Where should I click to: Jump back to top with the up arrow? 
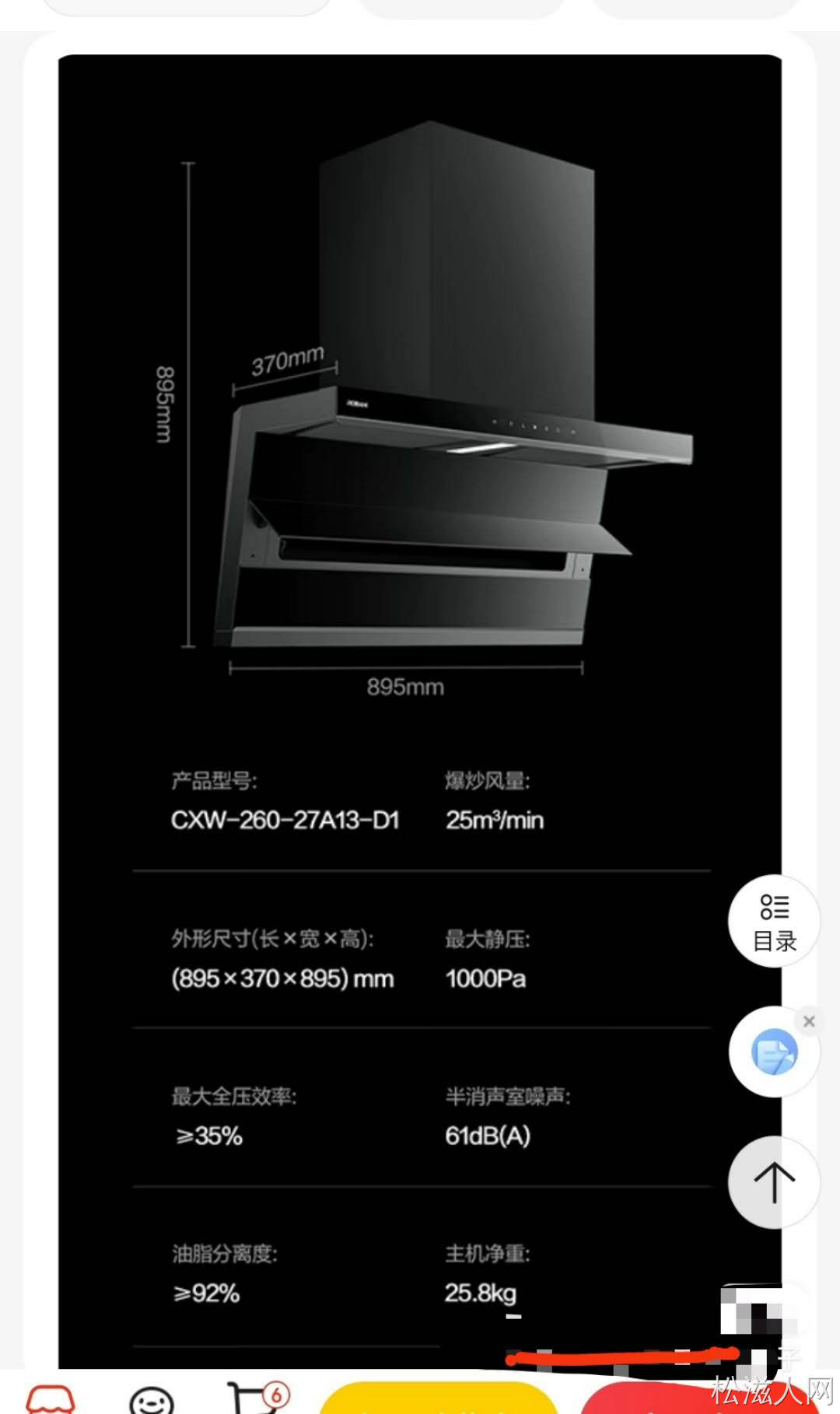[x=774, y=1182]
